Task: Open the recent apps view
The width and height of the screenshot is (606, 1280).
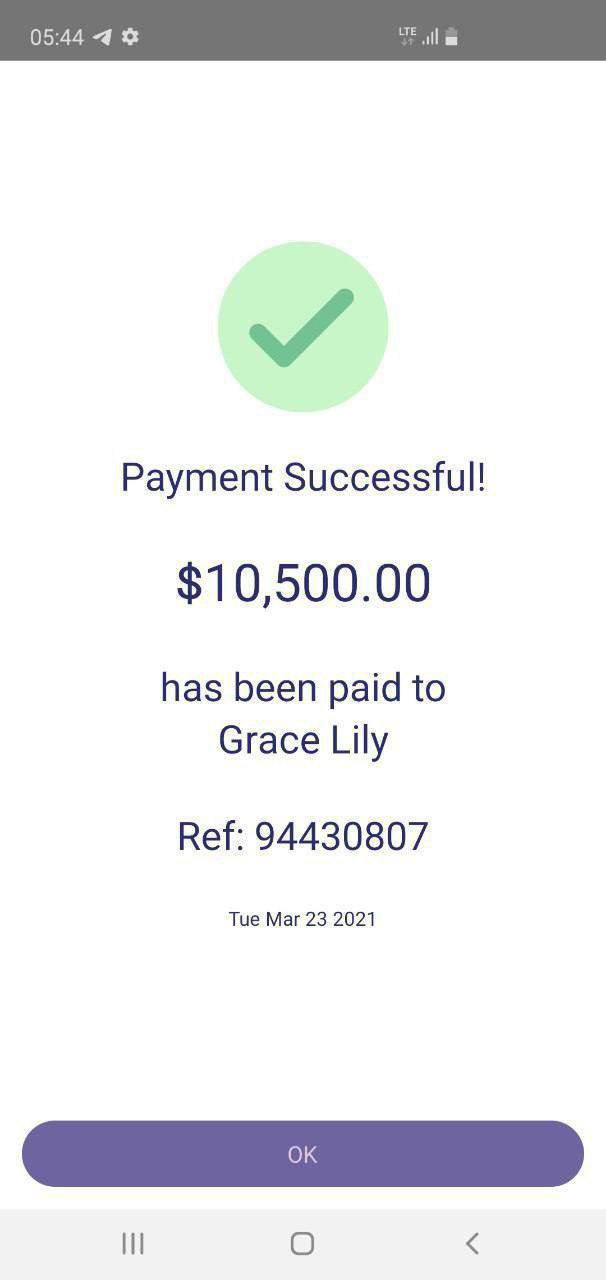Action: point(133,1243)
